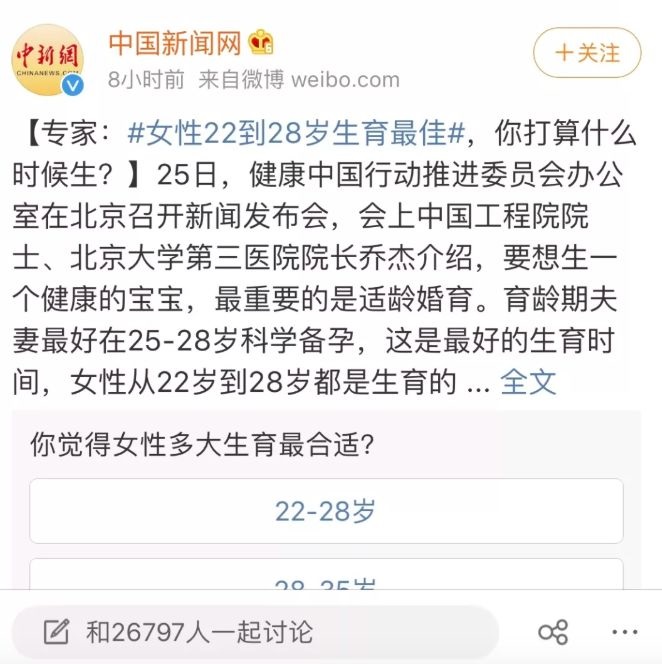662x664 pixels.
Task: Share this Weibo post
Action: (553, 632)
